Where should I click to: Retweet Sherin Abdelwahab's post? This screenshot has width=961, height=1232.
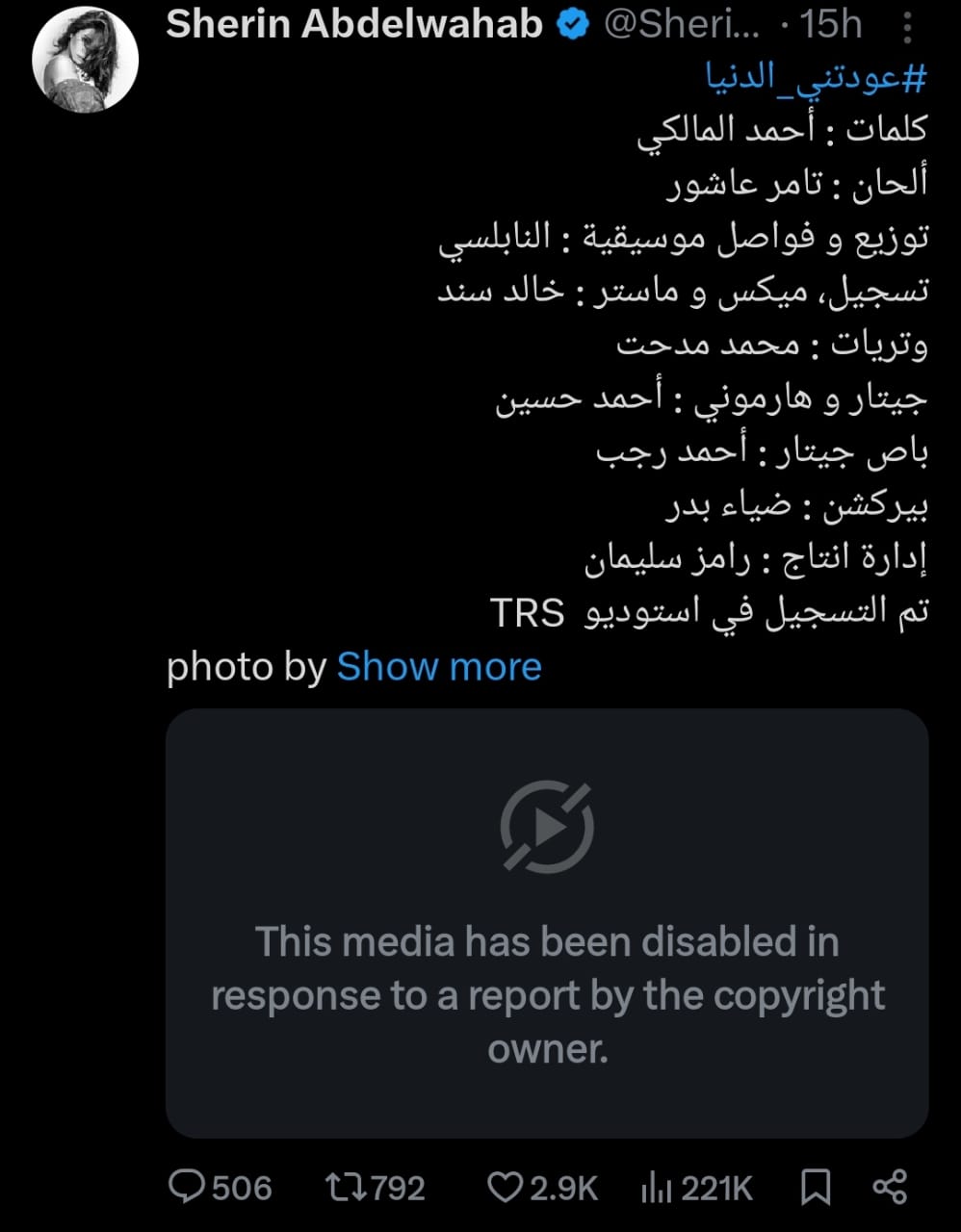(x=344, y=1187)
